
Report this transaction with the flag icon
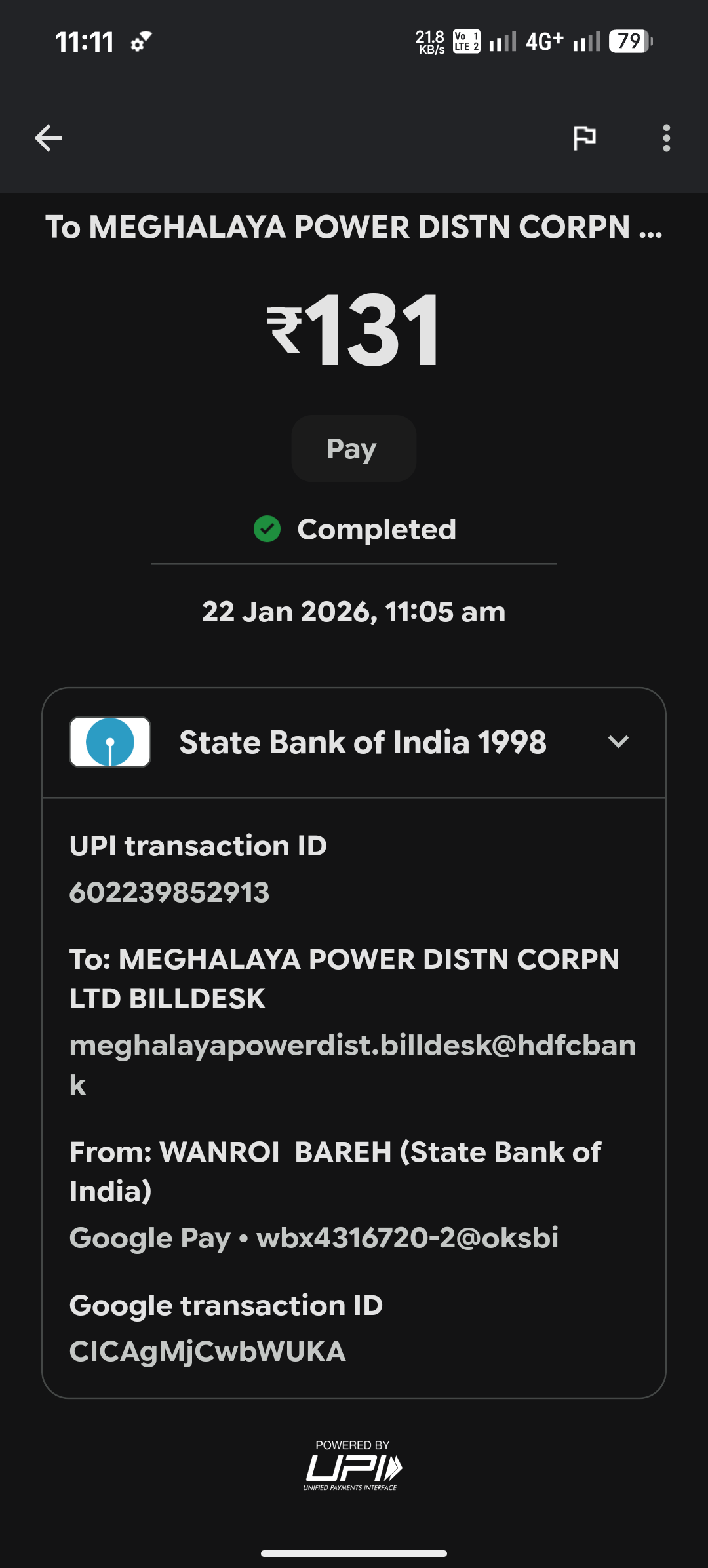584,138
